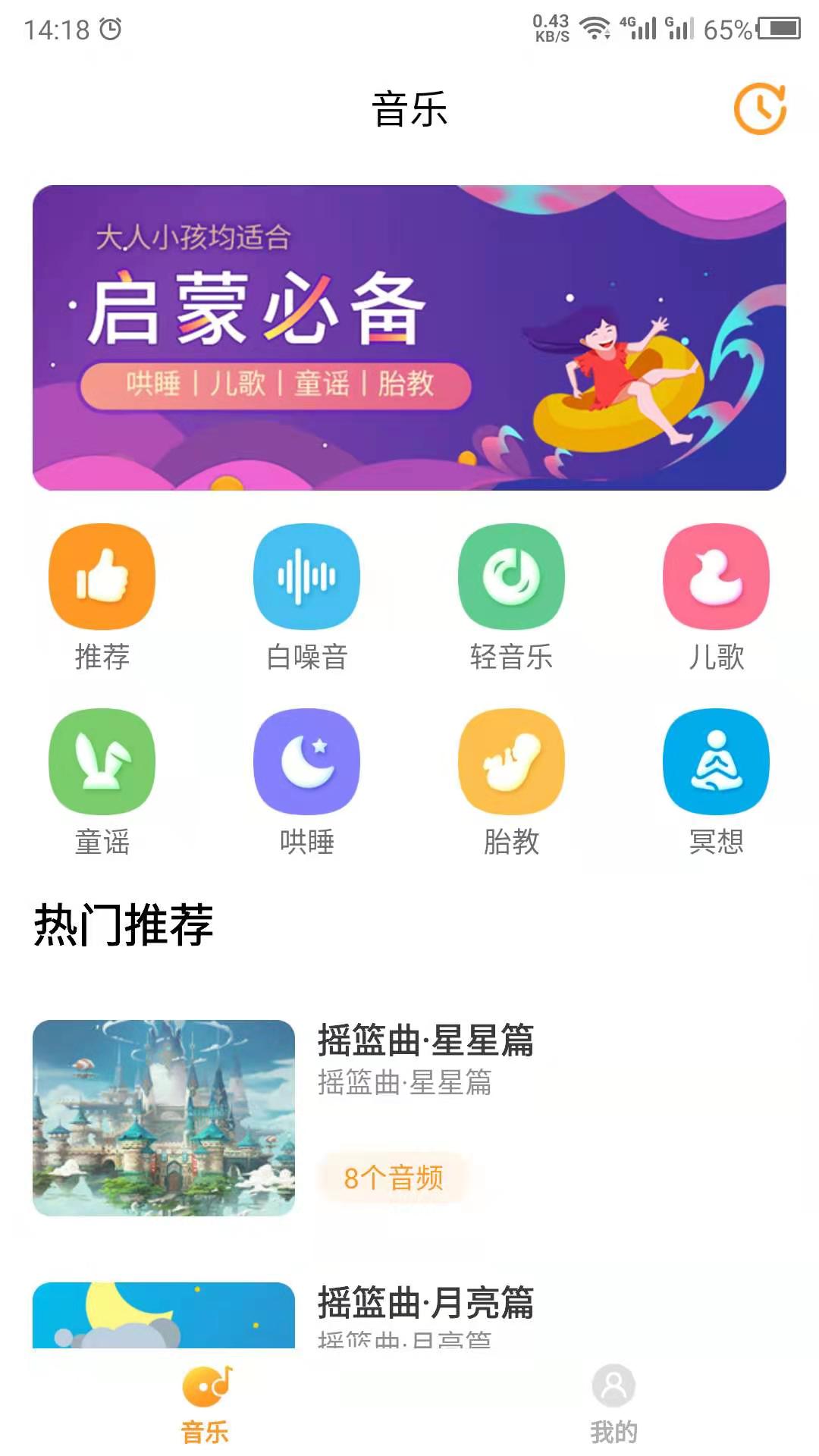Open the 白噪音 (white noise) section
This screenshot has height=1456, width=819.
pos(307,576)
